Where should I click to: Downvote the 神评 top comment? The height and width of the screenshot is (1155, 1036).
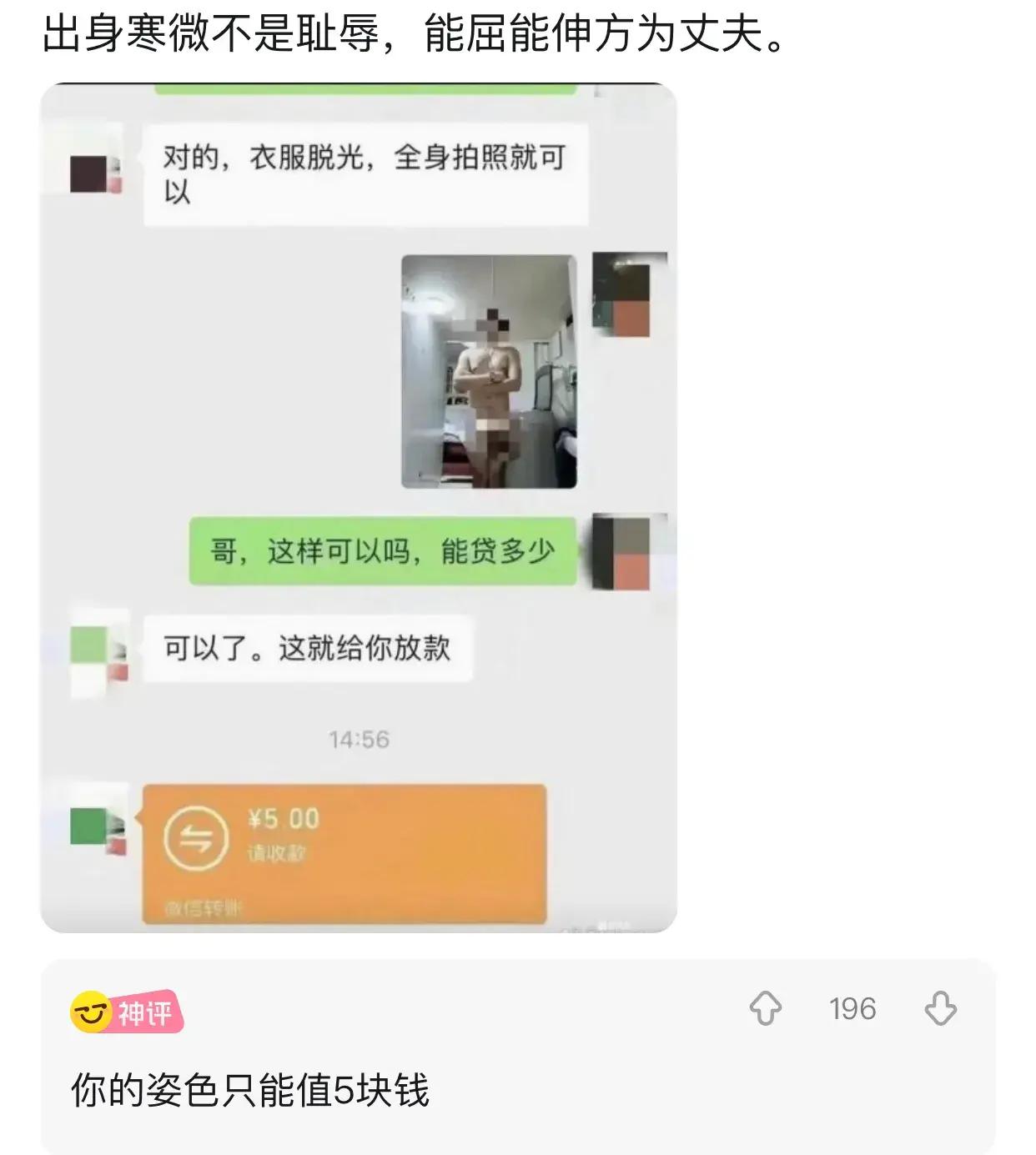940,1008
